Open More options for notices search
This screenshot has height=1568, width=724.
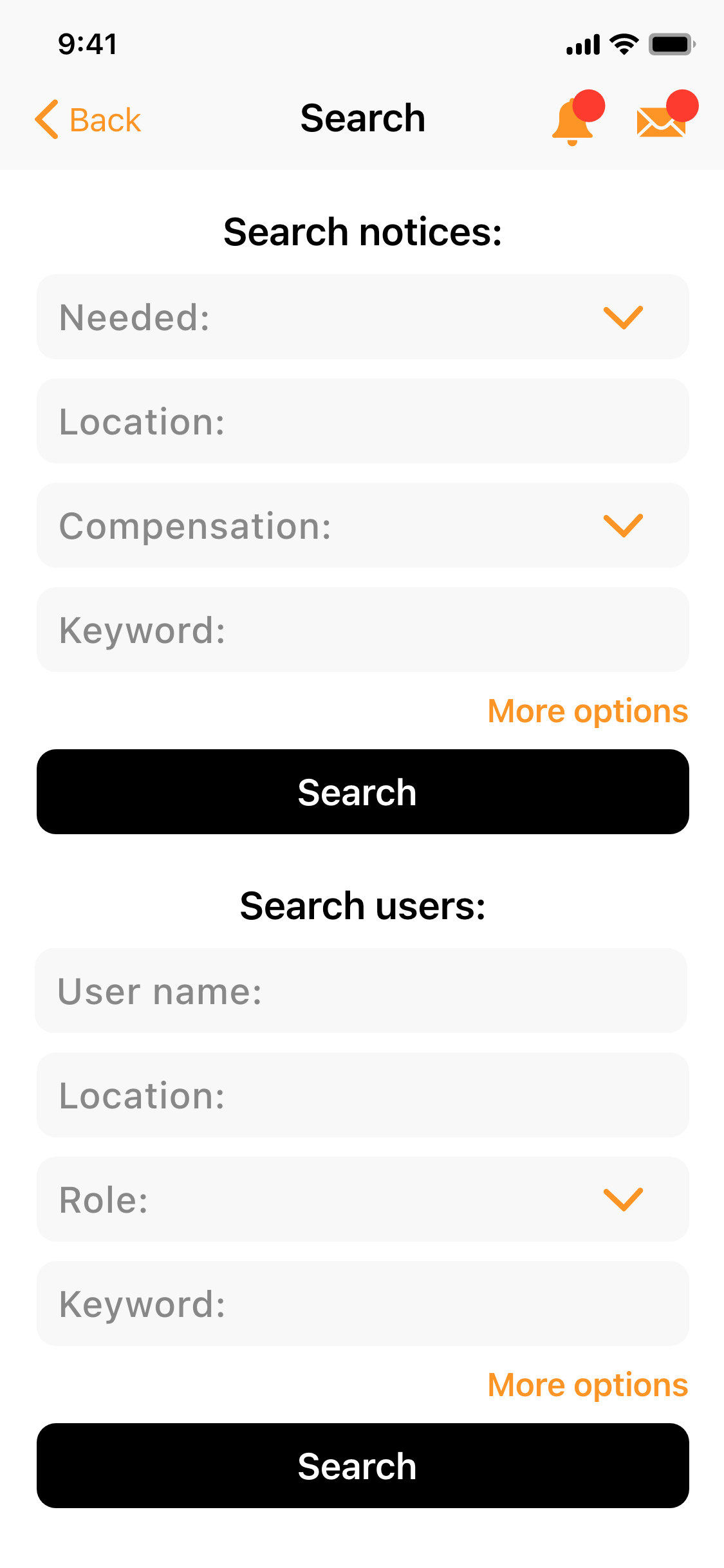click(588, 711)
